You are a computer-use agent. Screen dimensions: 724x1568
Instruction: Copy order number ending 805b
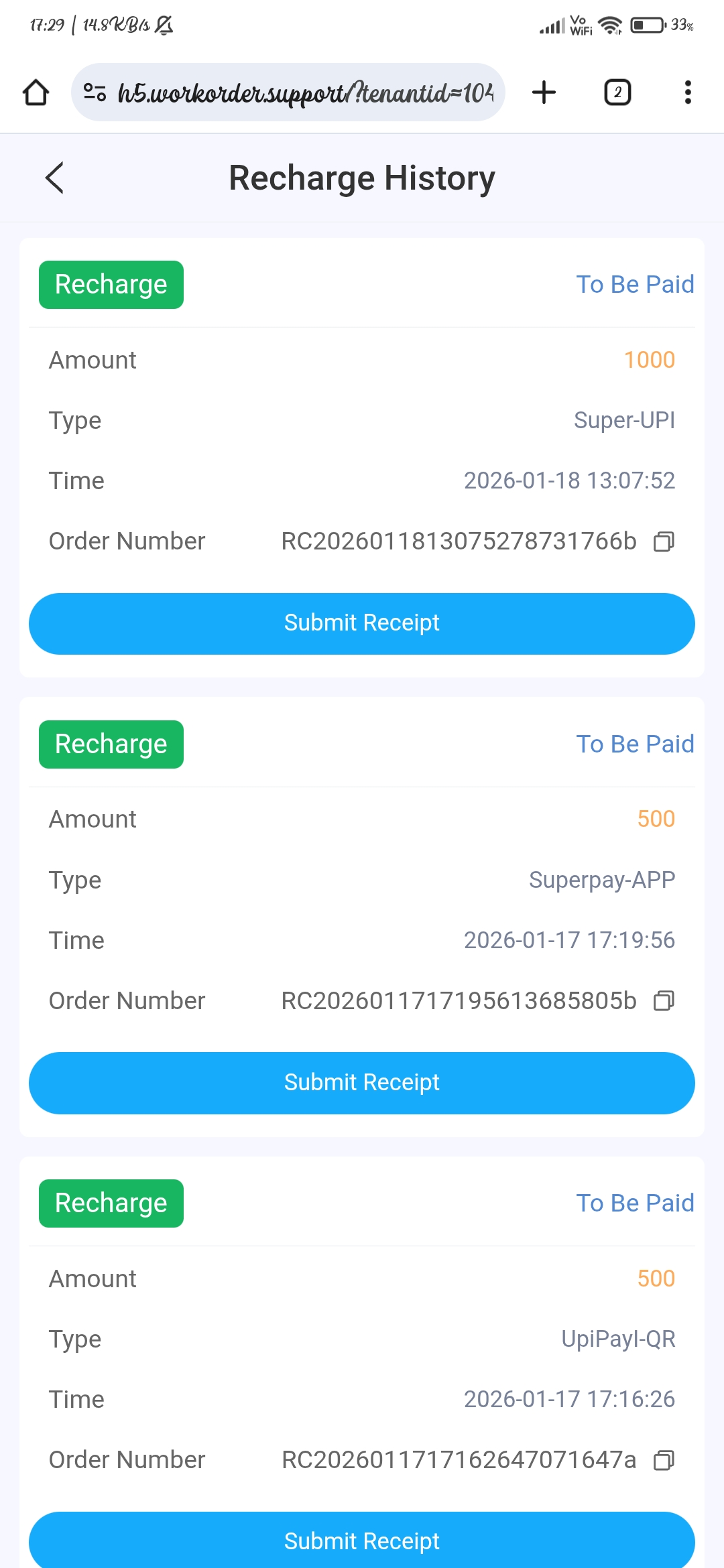664,1001
